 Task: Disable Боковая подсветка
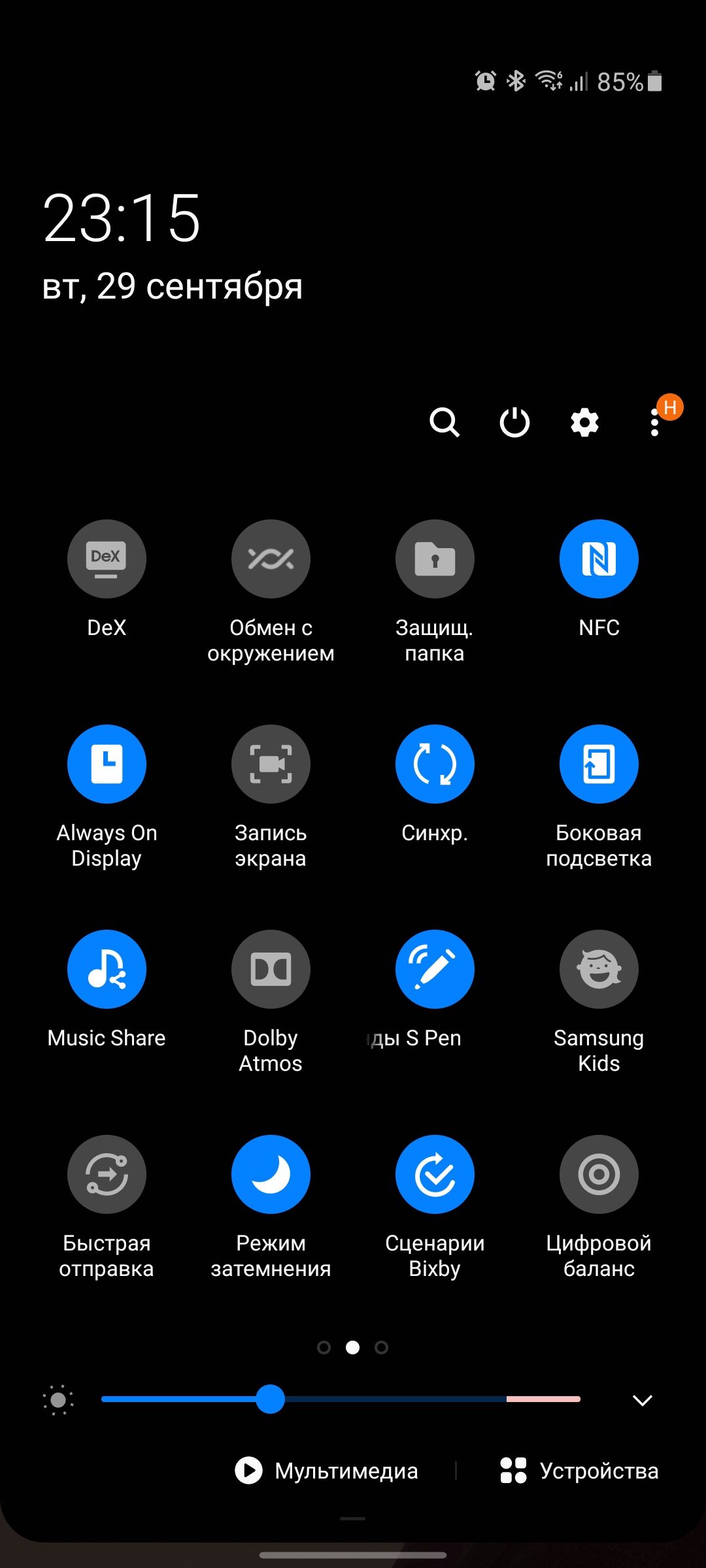[x=599, y=764]
